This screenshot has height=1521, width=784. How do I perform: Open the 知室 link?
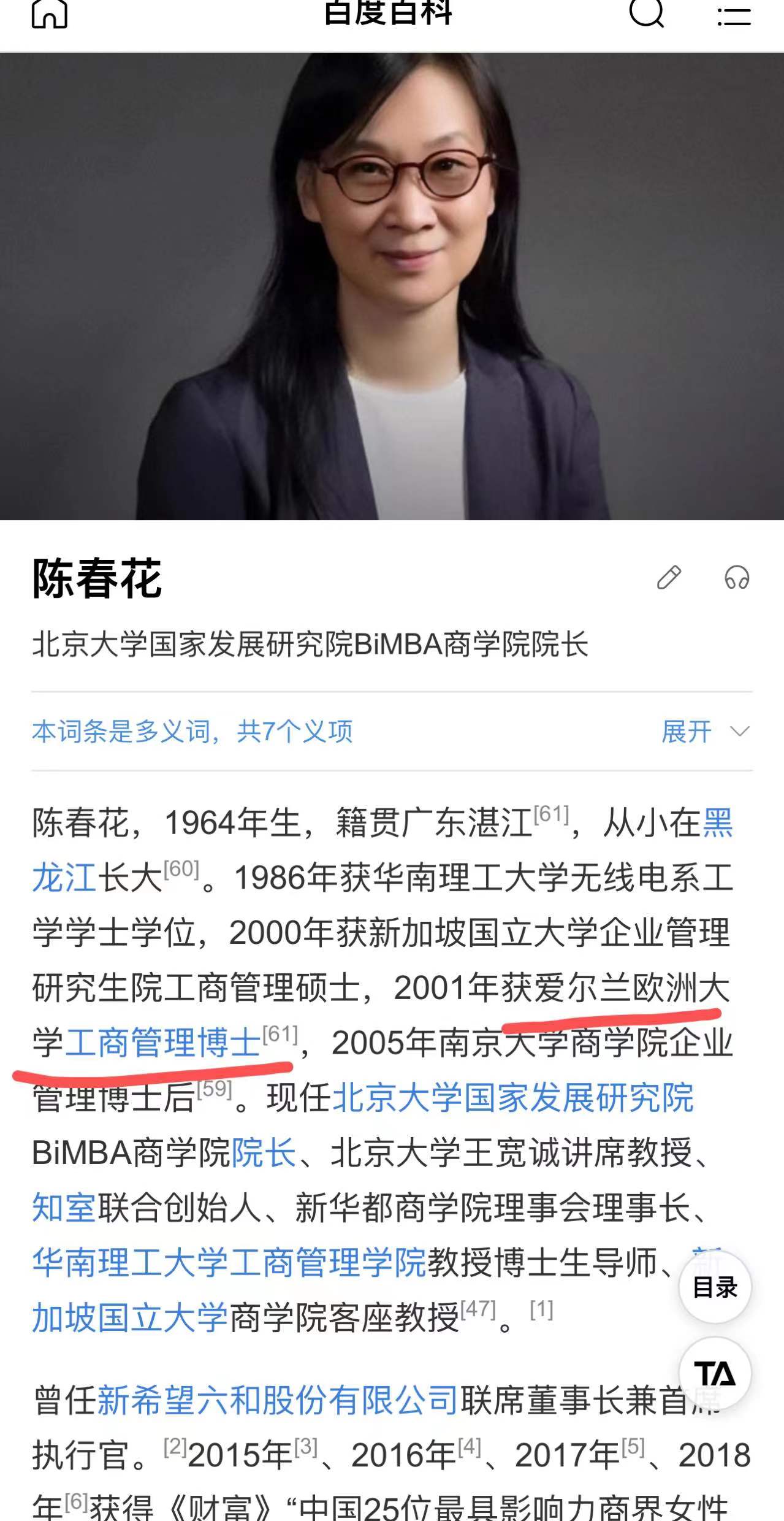coord(64,1208)
